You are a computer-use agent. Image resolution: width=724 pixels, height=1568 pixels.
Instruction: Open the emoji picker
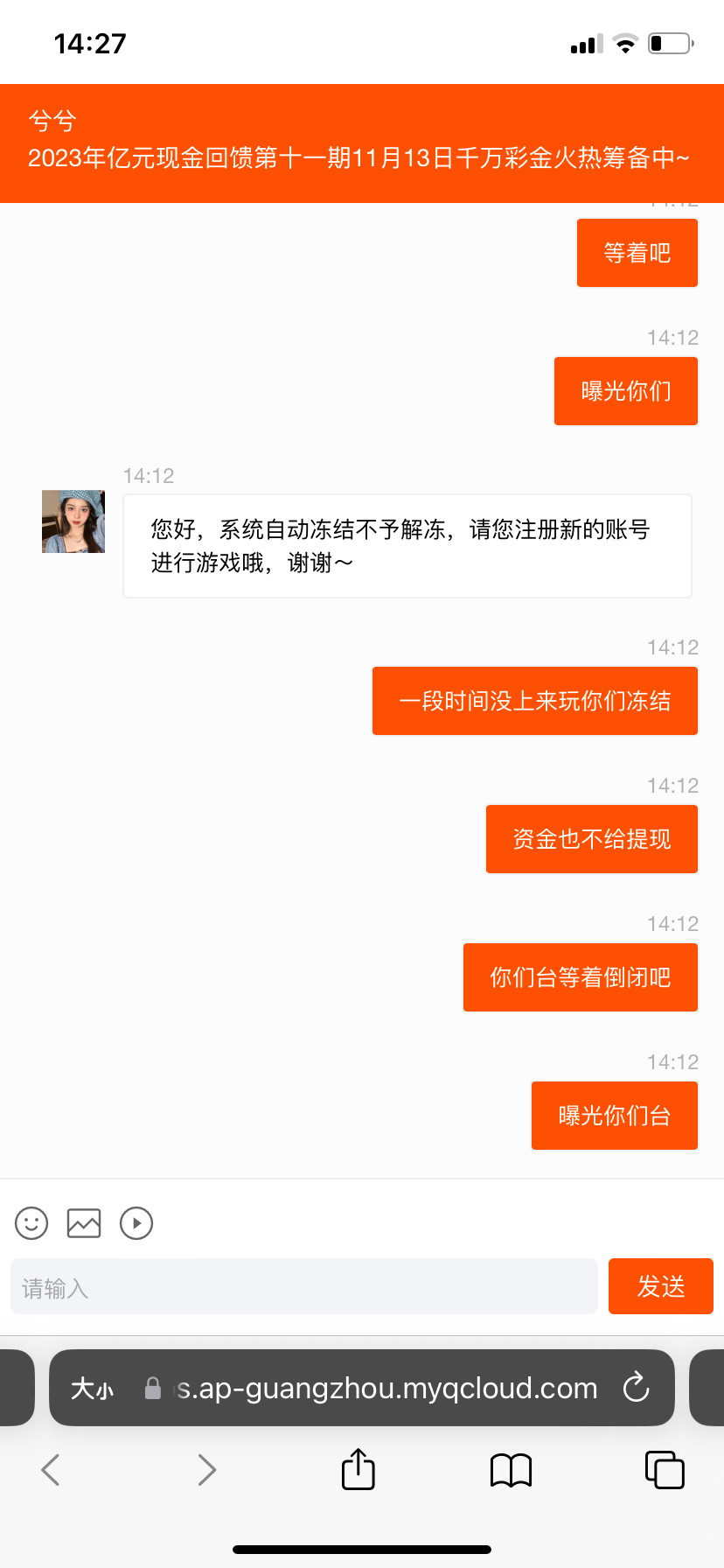(x=31, y=1222)
